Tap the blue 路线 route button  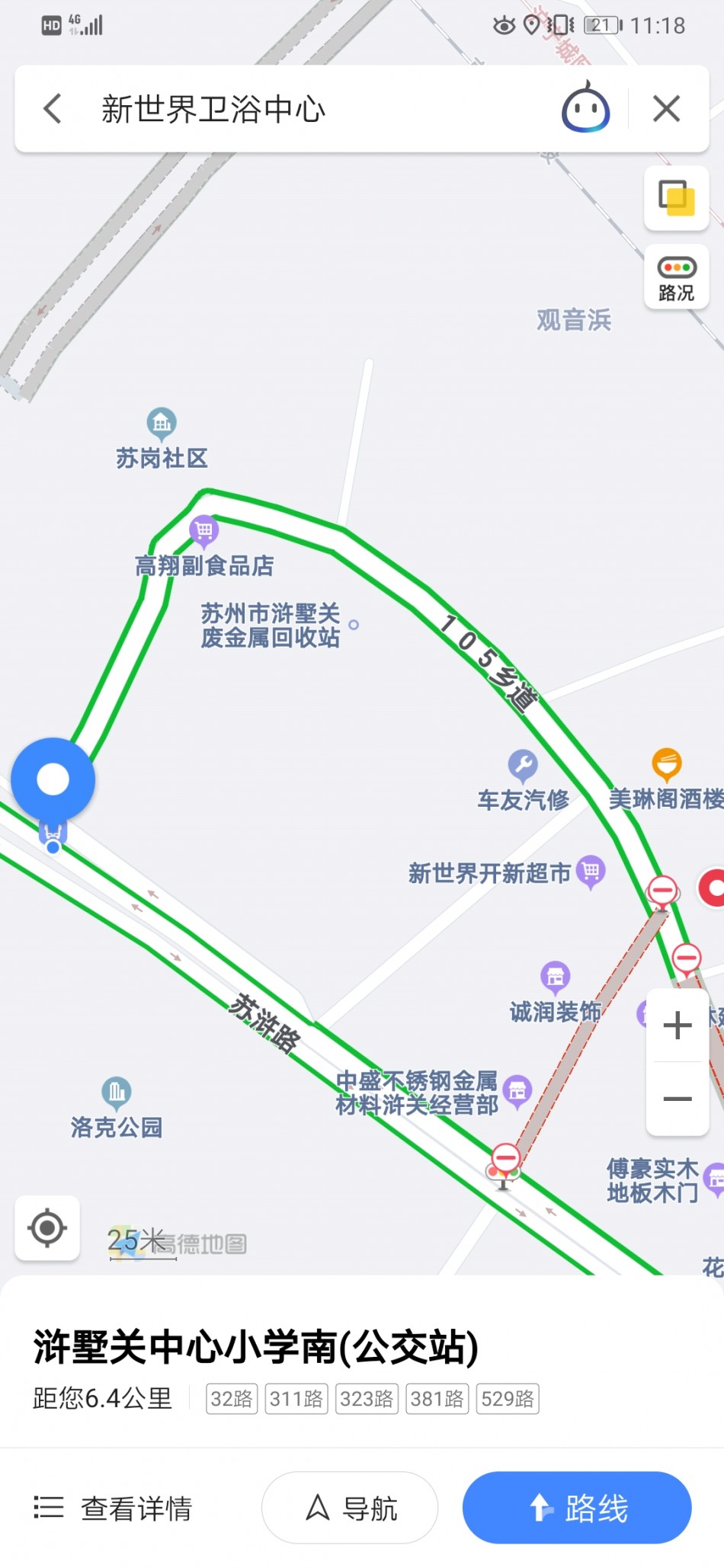coord(577,1509)
